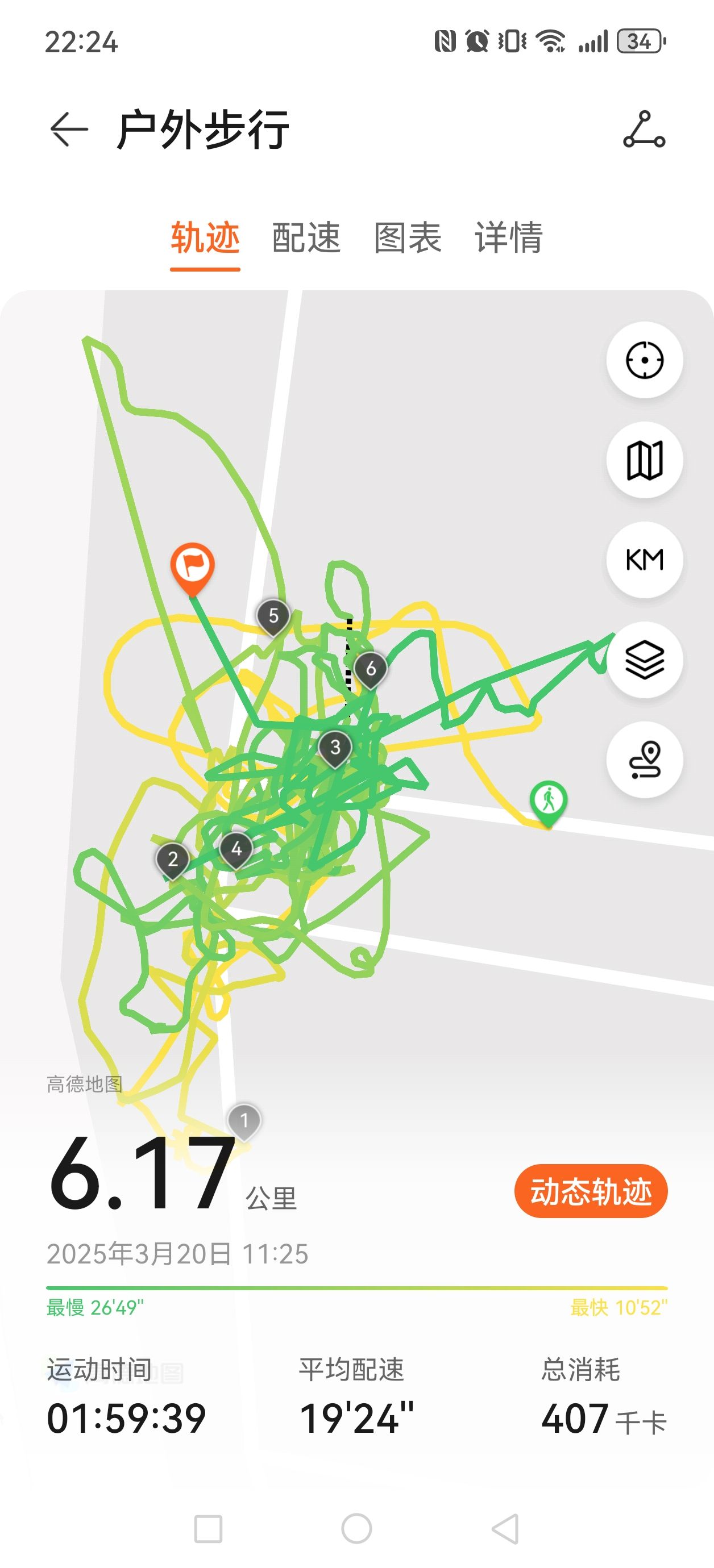Tap the route pin icon button
This screenshot has width=714, height=1568.
coord(645,760)
